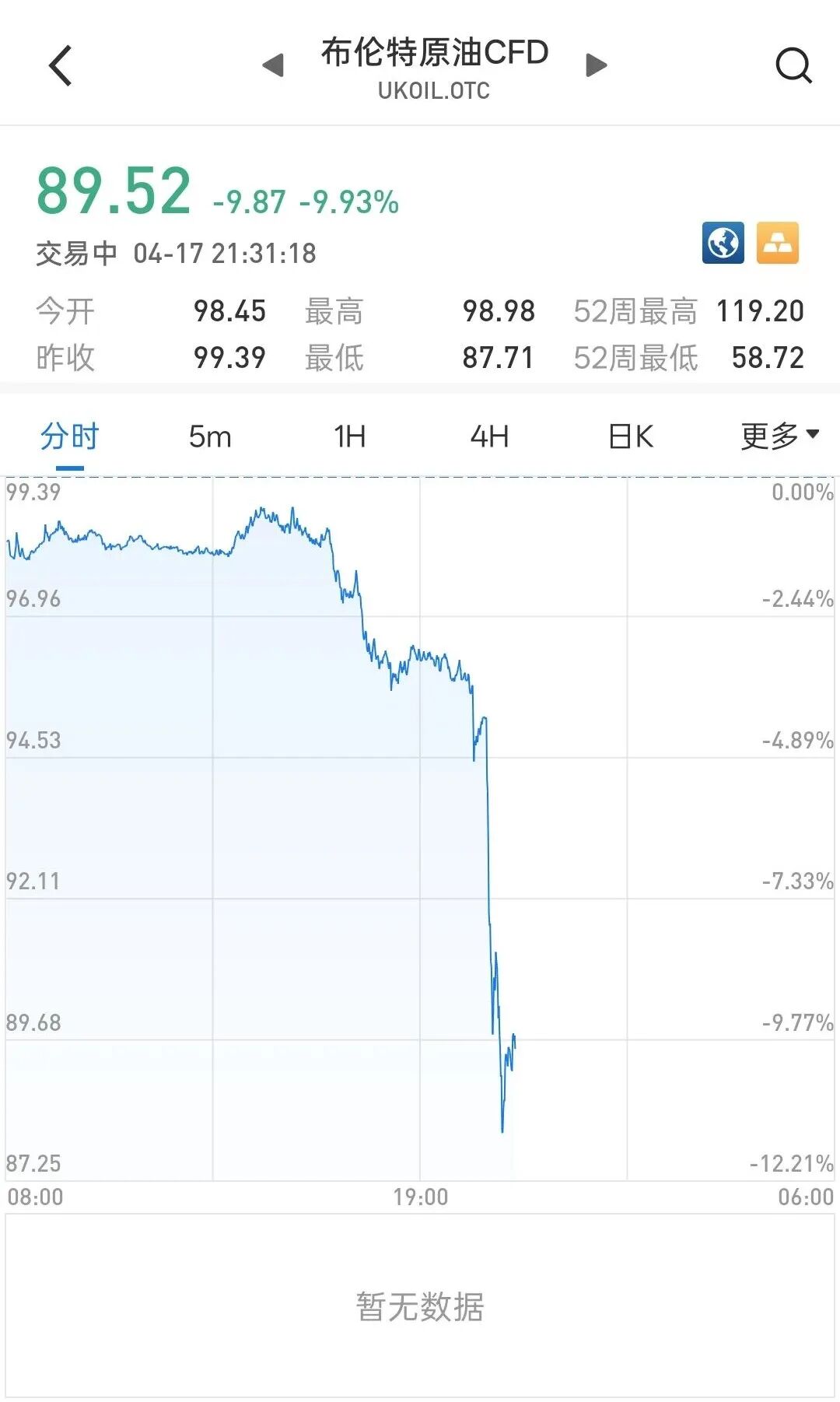Viewport: 840px width, 1402px height.
Task: Go back using the top-left arrow
Action: coord(61,65)
